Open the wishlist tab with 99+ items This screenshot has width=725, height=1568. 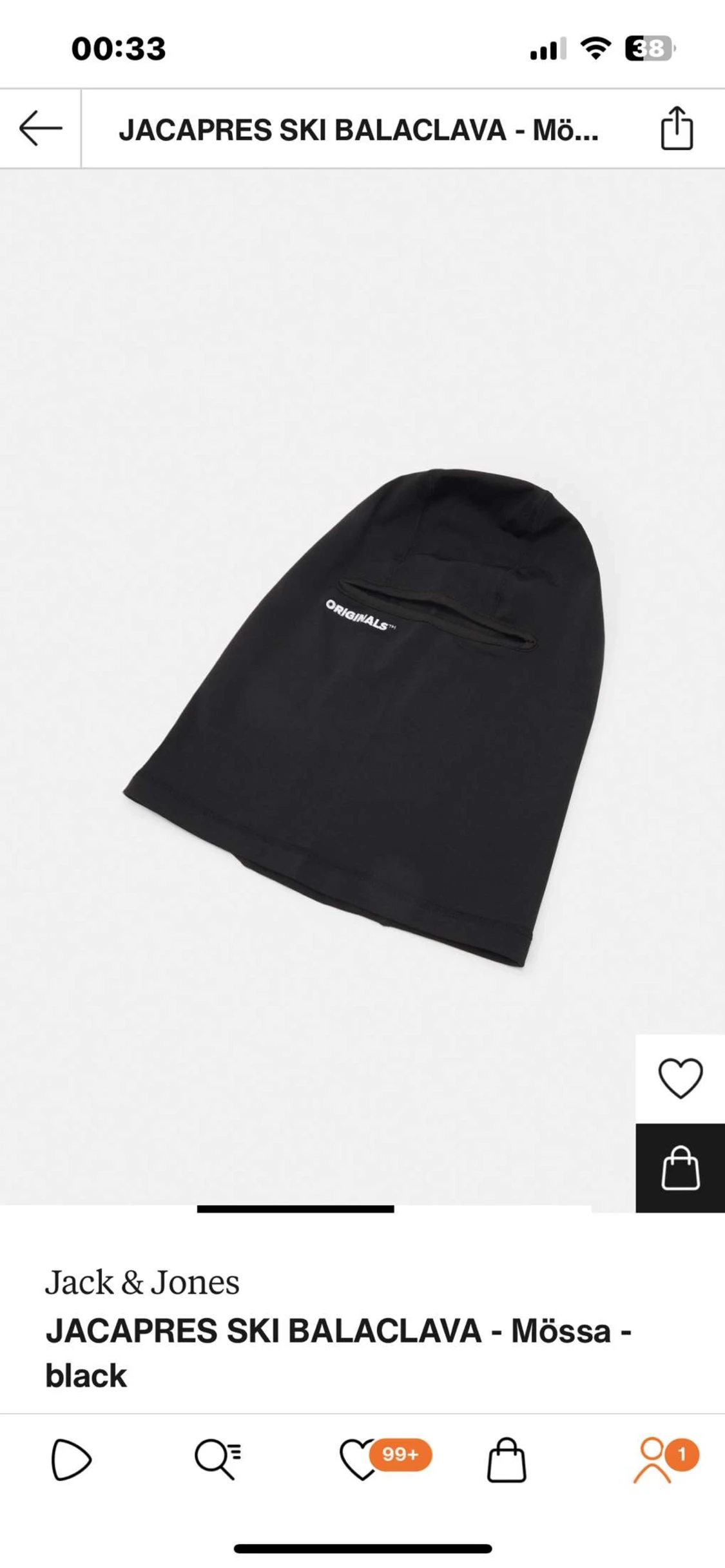coord(362,1460)
